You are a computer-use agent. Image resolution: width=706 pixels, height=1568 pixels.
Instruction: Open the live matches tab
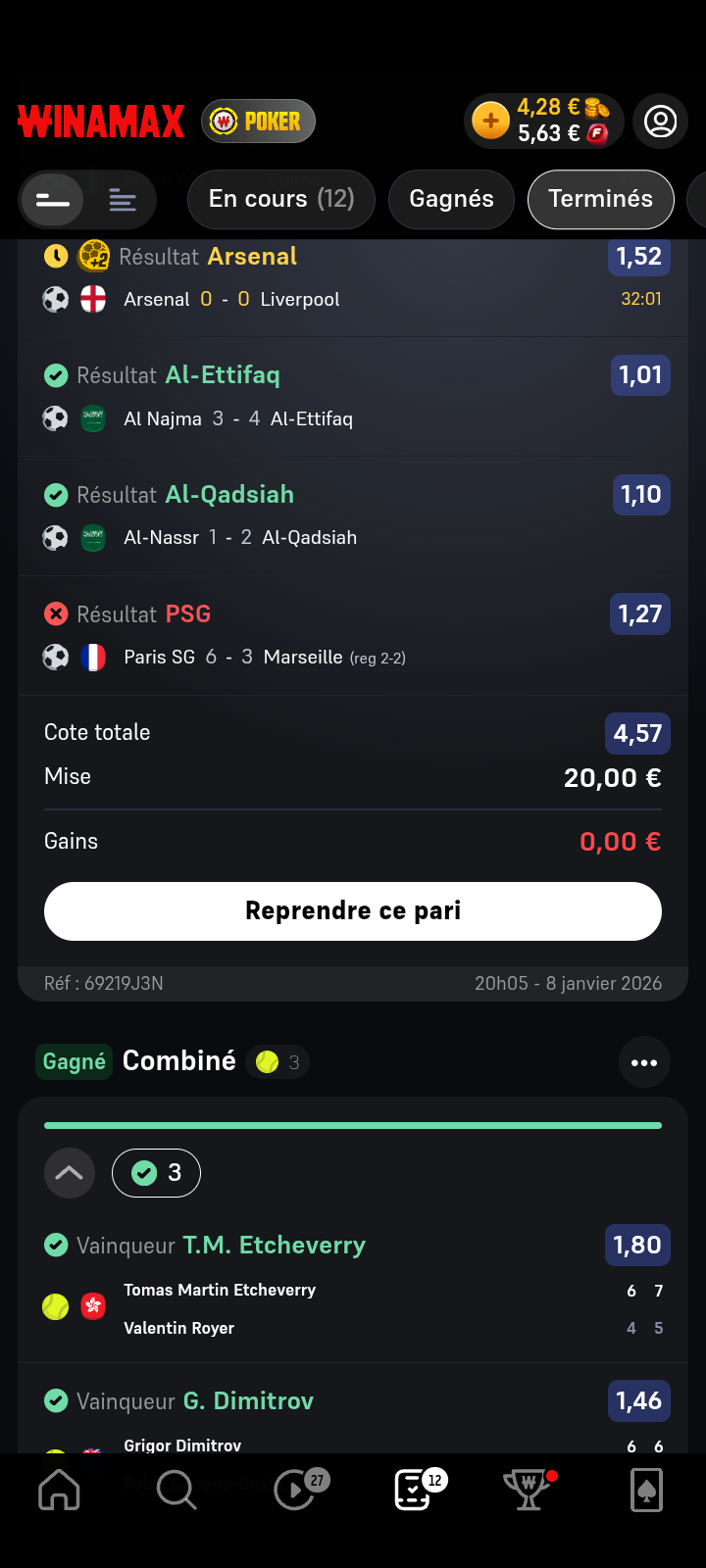pos(295,1491)
